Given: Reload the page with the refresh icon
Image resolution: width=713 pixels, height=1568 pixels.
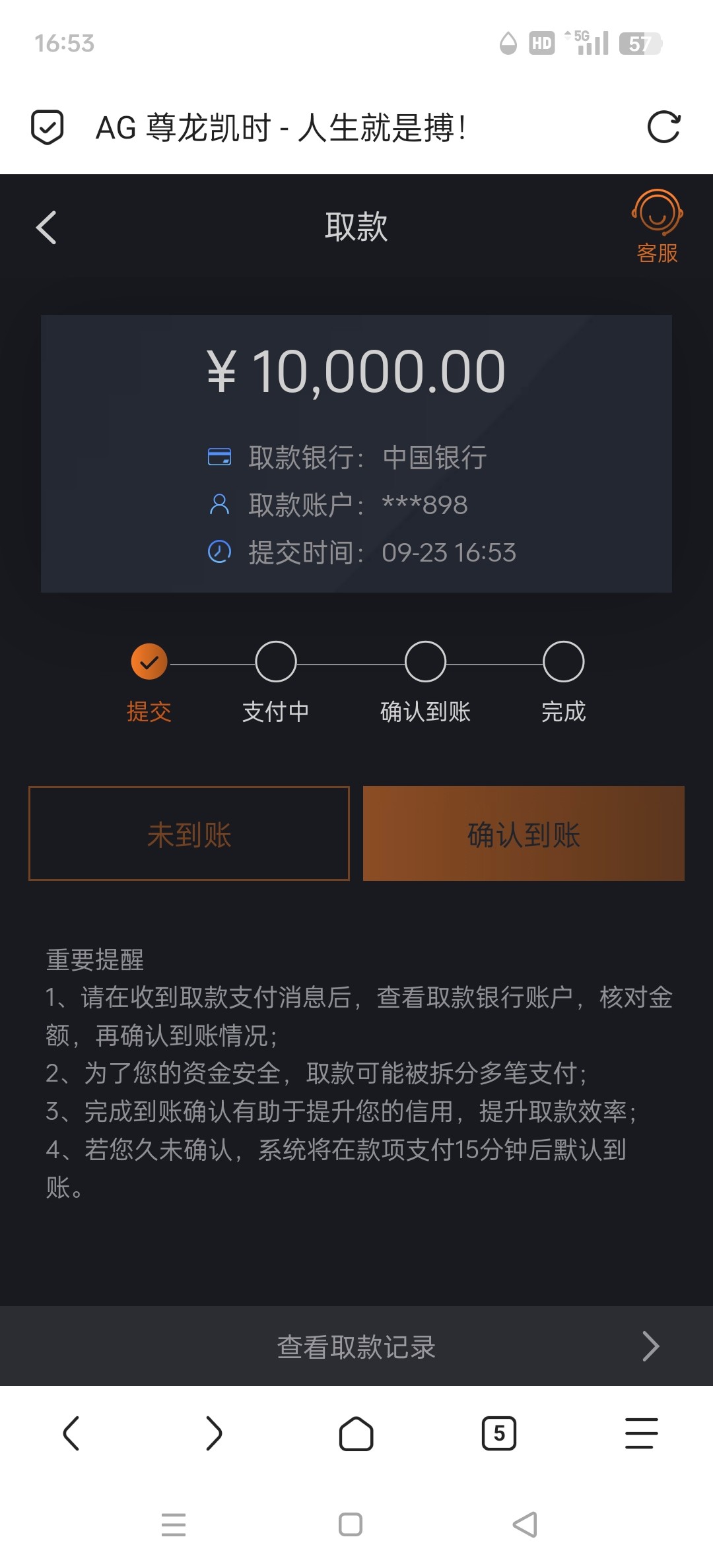Looking at the screenshot, I should tap(663, 127).
